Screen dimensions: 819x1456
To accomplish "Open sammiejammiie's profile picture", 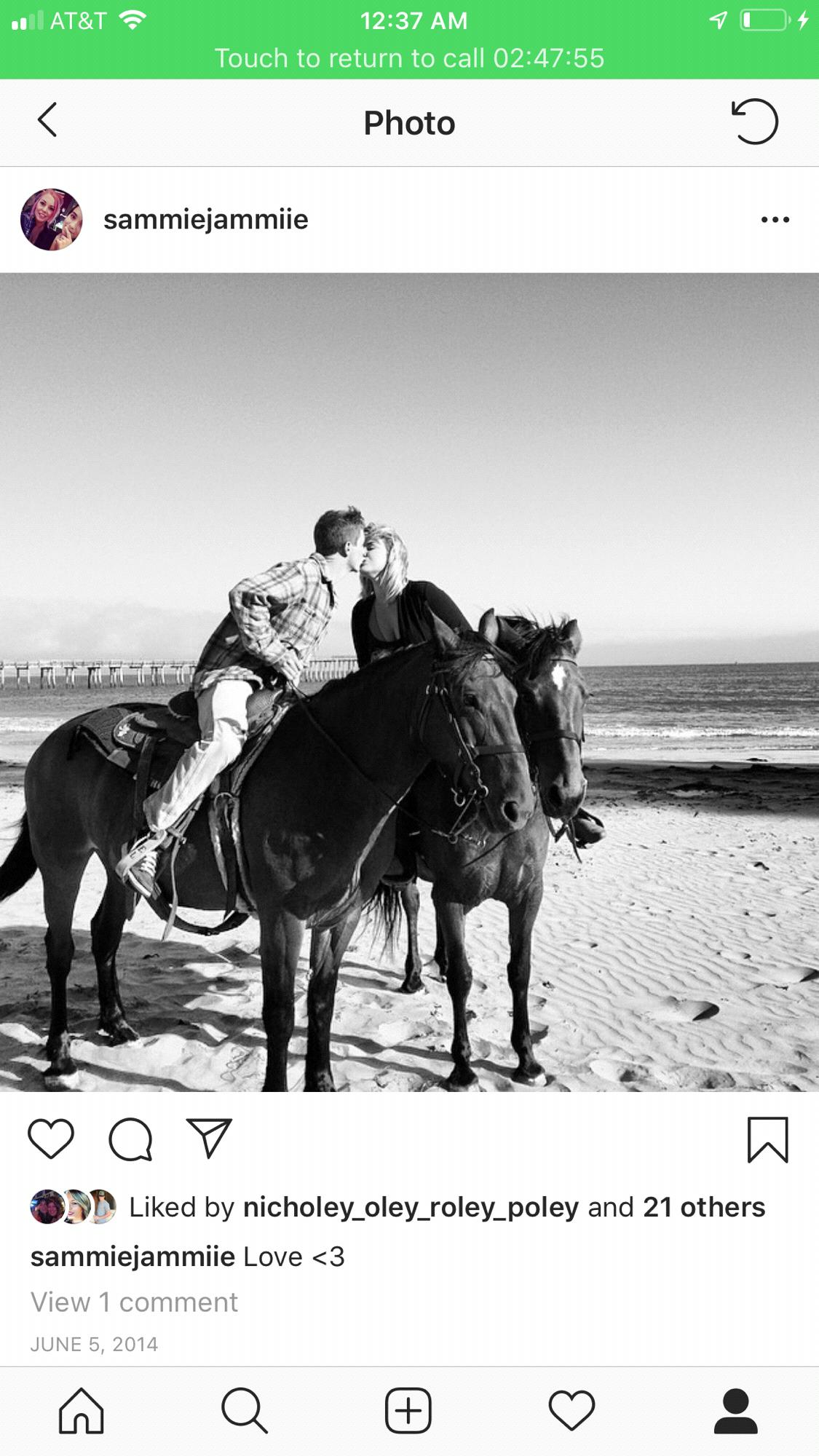I will click(51, 219).
